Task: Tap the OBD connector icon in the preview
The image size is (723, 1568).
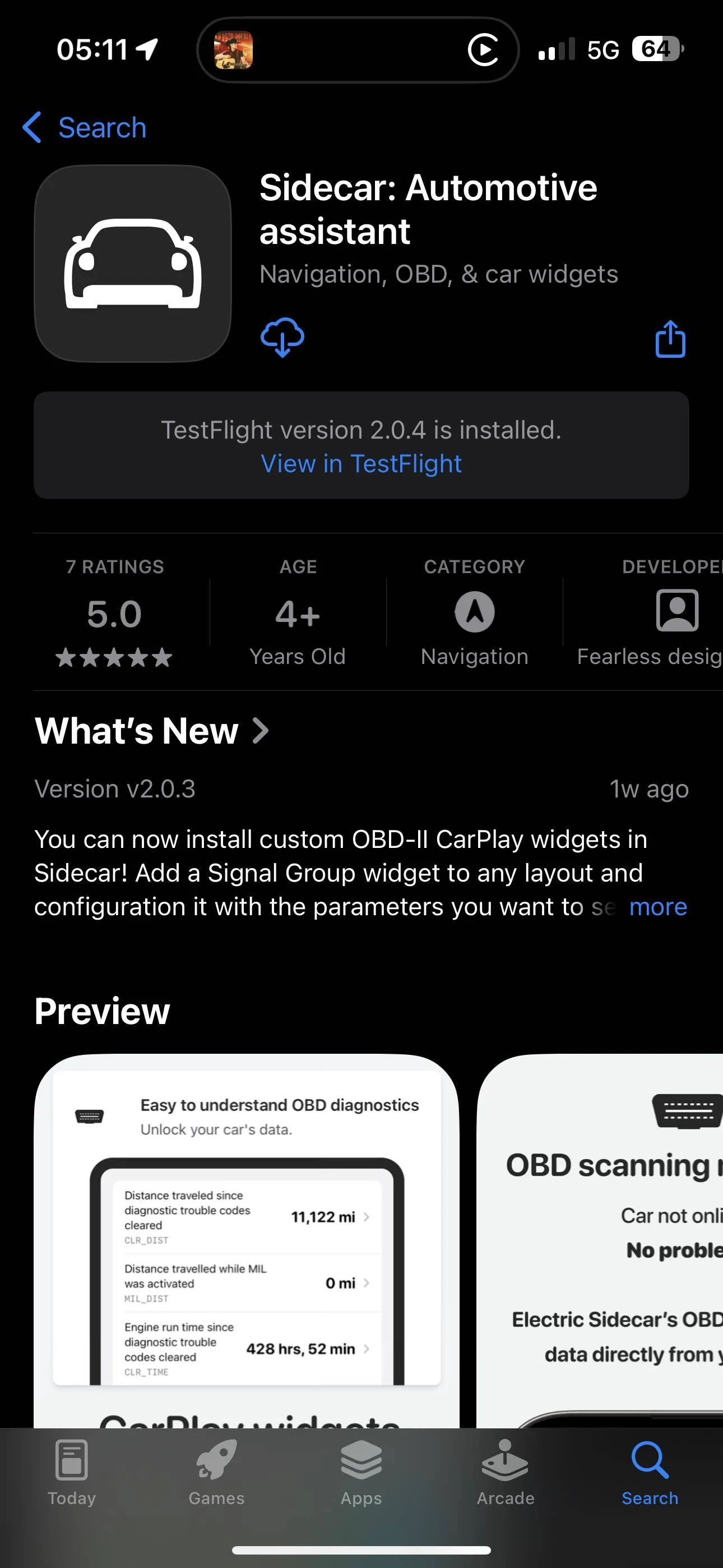Action: [x=90, y=1116]
